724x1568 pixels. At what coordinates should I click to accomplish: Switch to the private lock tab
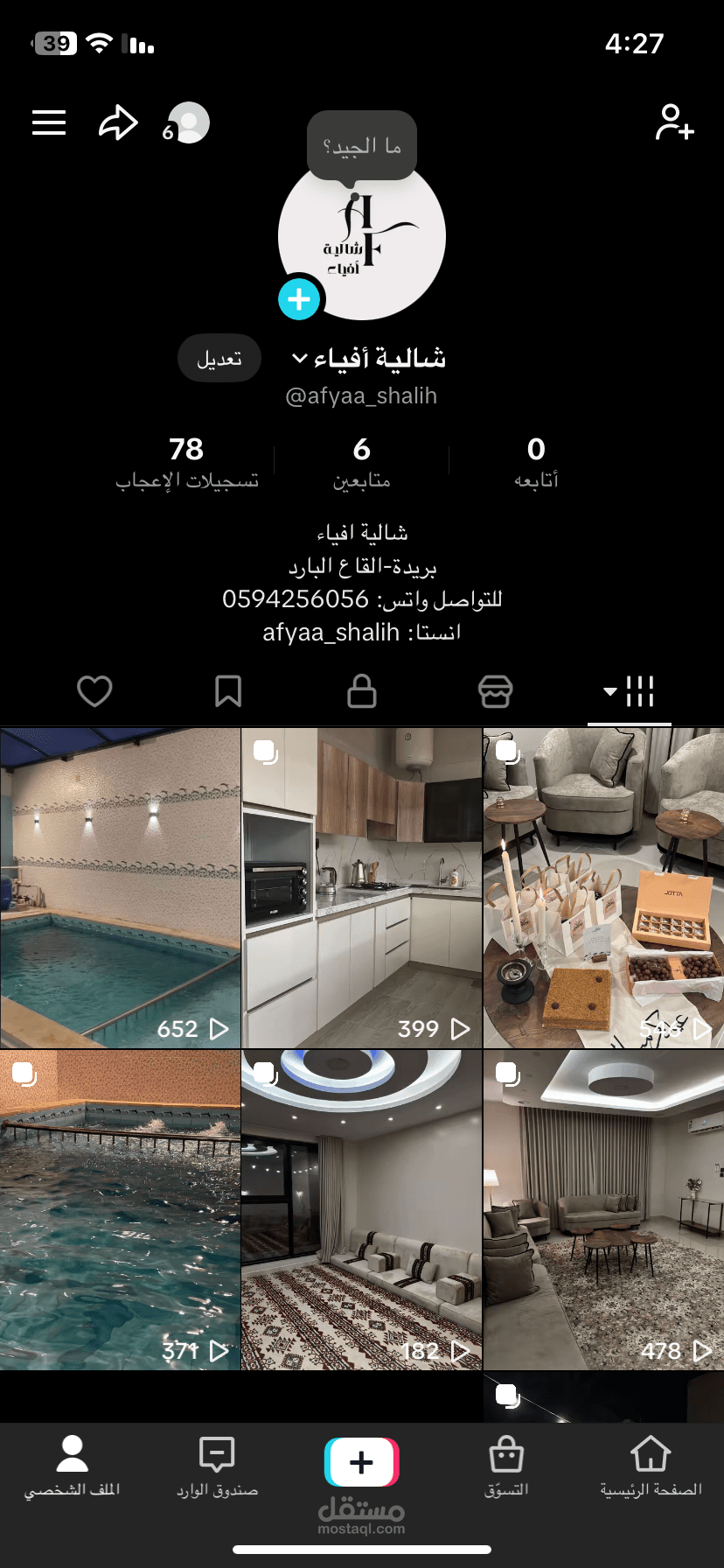click(x=362, y=691)
